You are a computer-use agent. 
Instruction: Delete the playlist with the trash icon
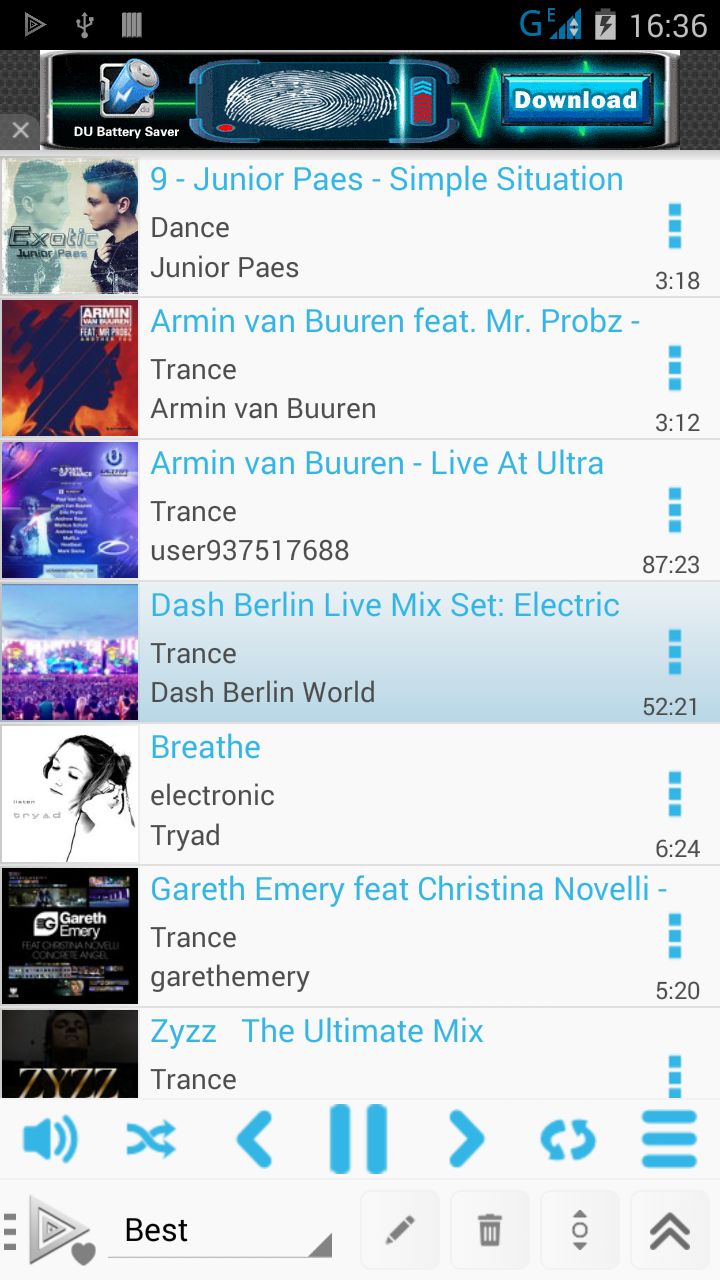[x=490, y=1230]
